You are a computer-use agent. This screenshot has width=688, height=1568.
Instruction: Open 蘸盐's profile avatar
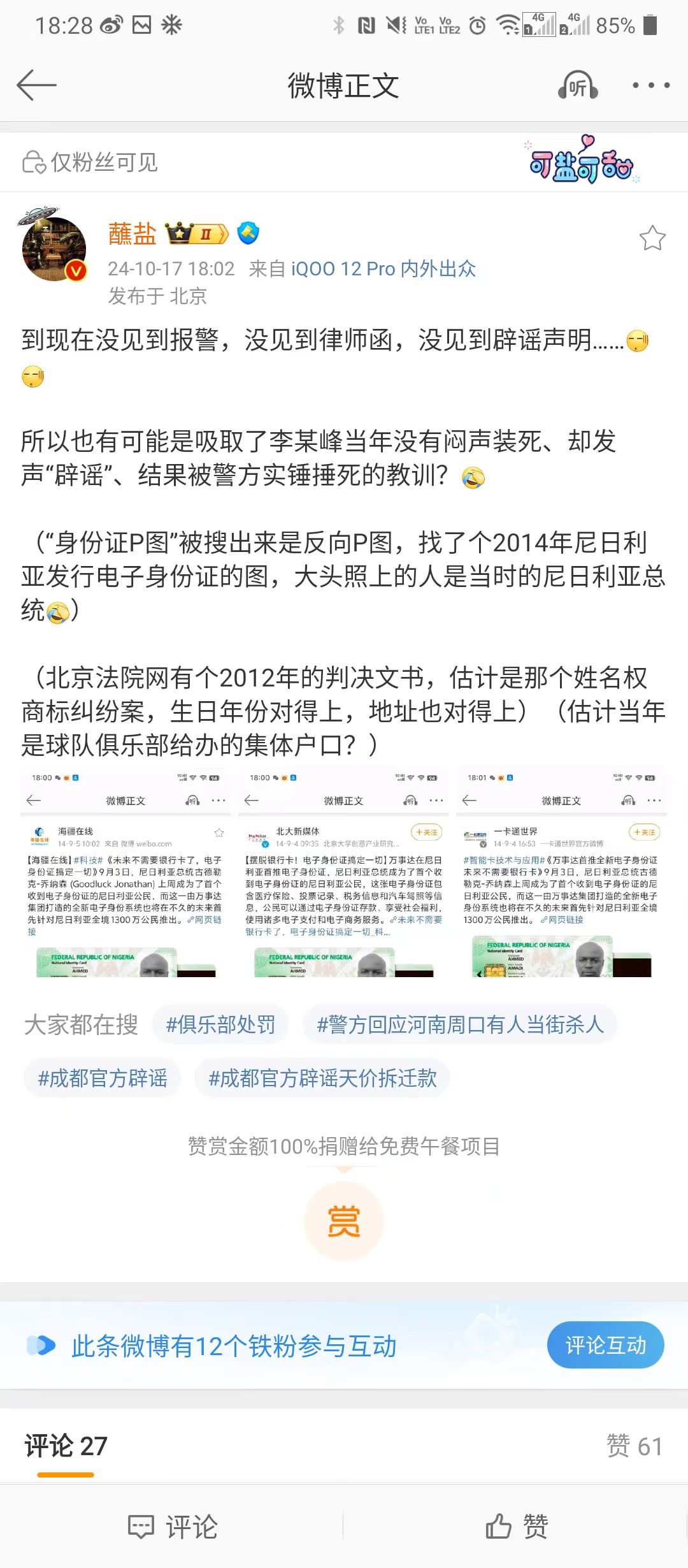tap(54, 247)
